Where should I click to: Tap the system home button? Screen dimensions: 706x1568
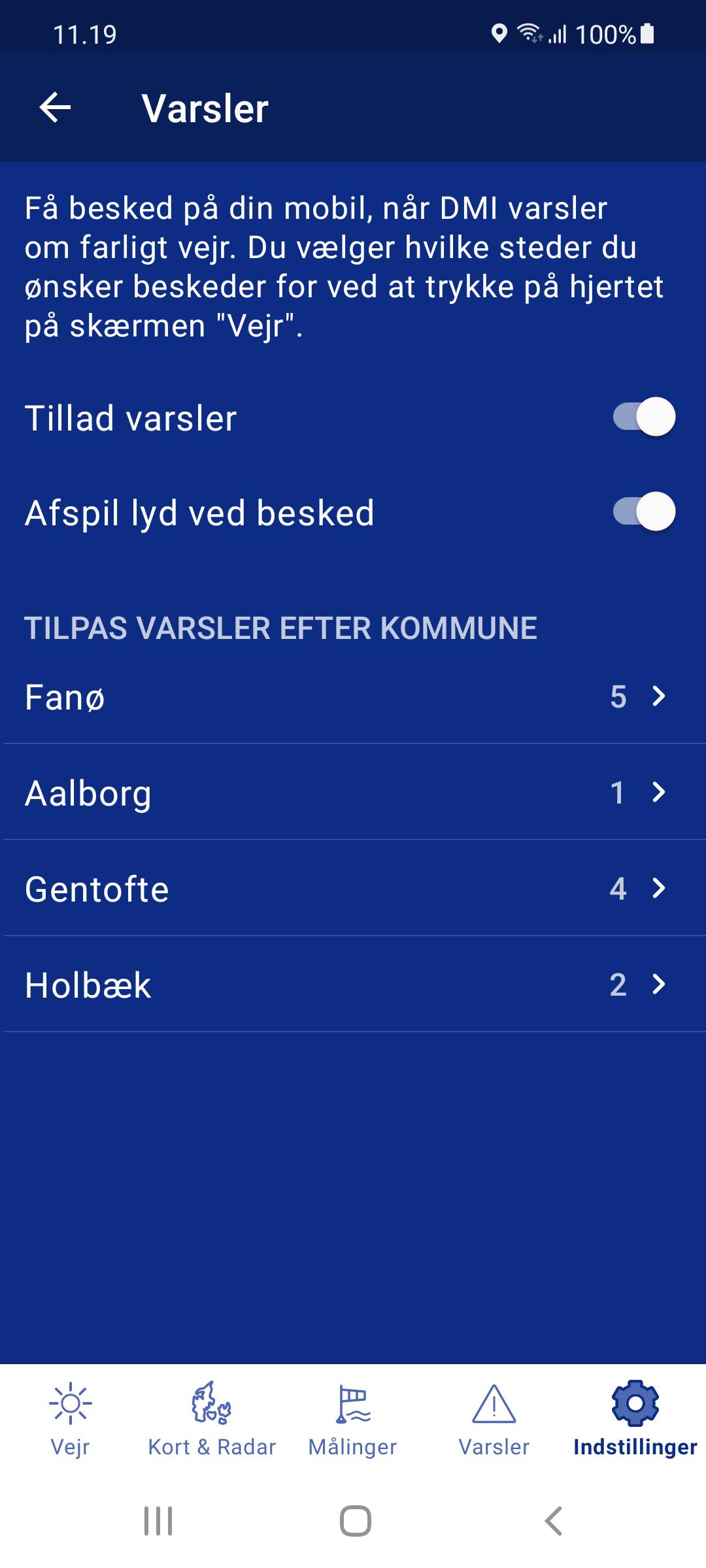[356, 1521]
